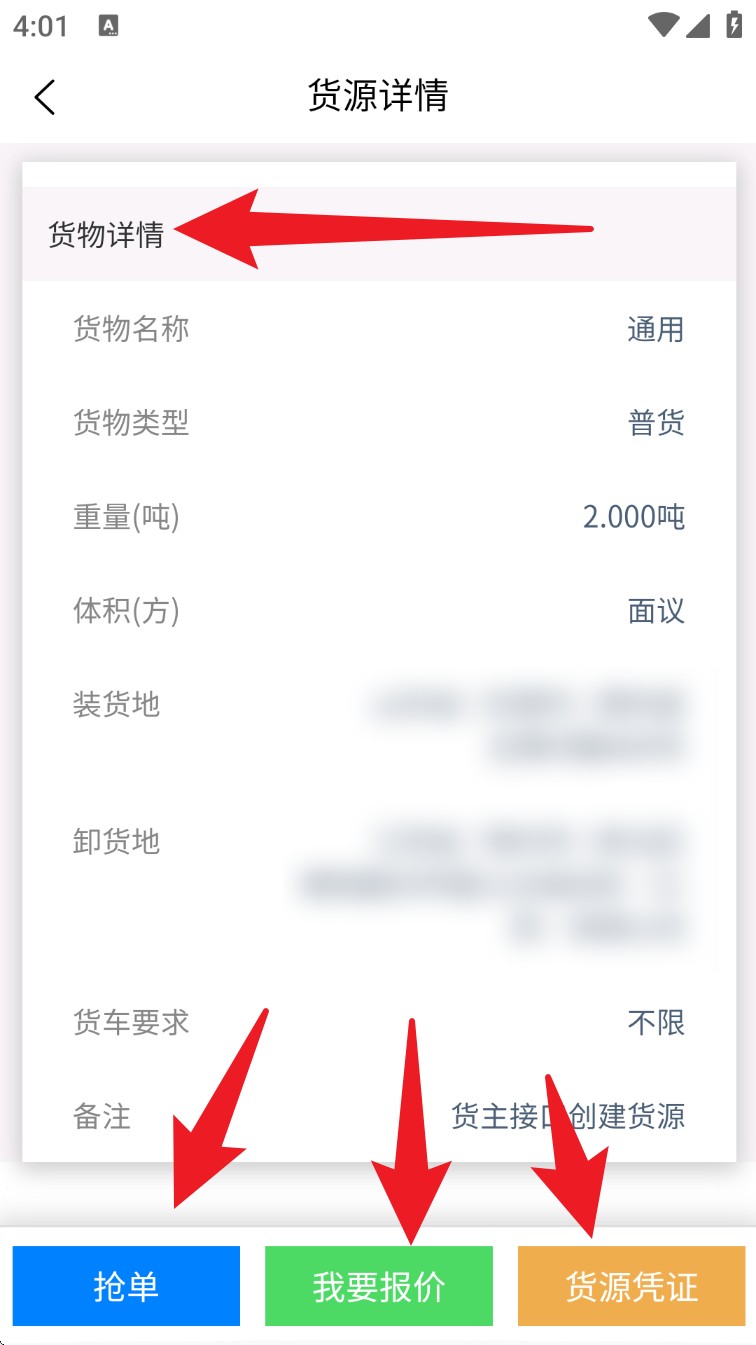The height and width of the screenshot is (1345, 756).
Task: Tap the cellular signal icon
Action: 700,25
